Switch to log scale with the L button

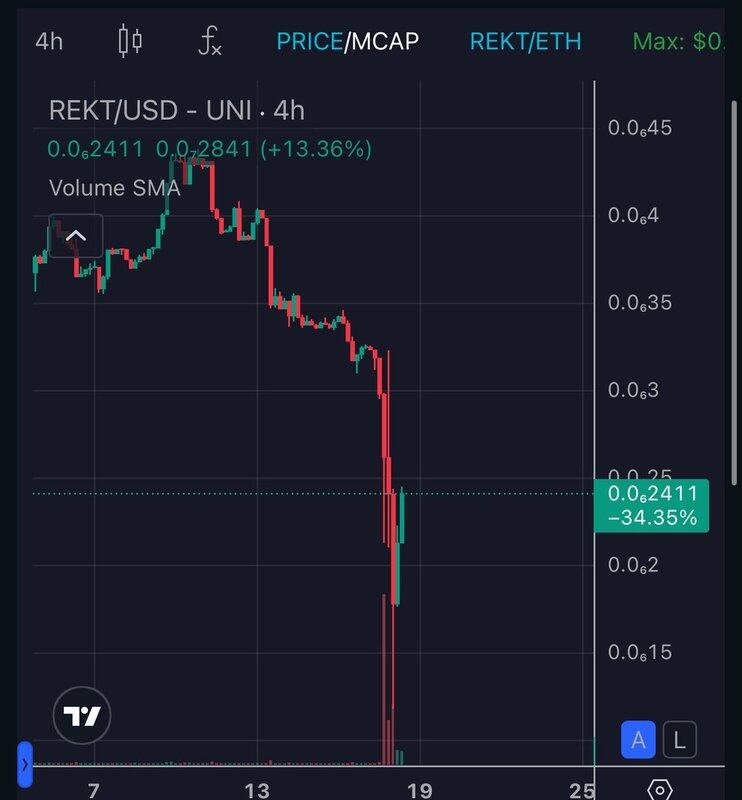(679, 741)
